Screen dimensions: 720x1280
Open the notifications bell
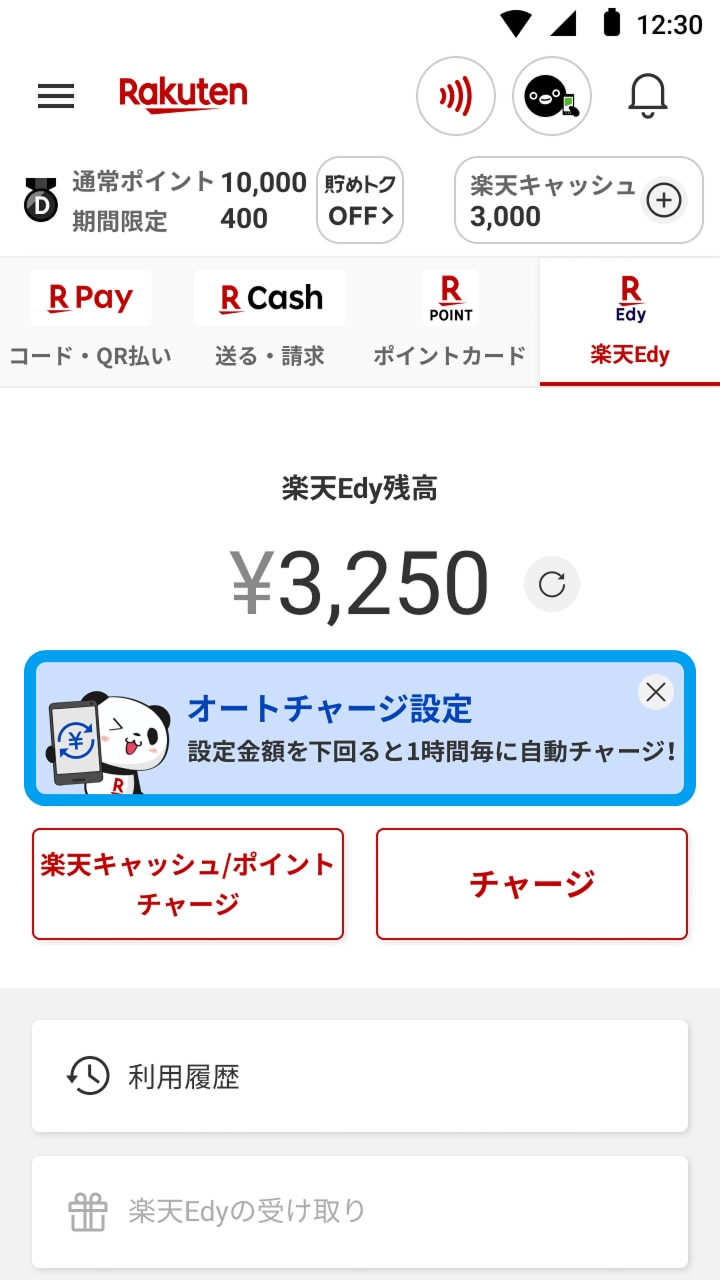pyautogui.click(x=648, y=96)
